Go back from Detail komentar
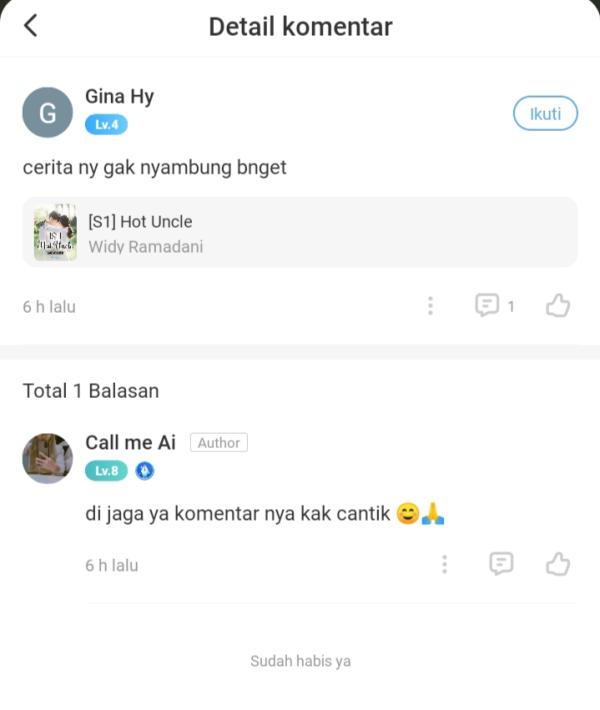 (x=31, y=26)
